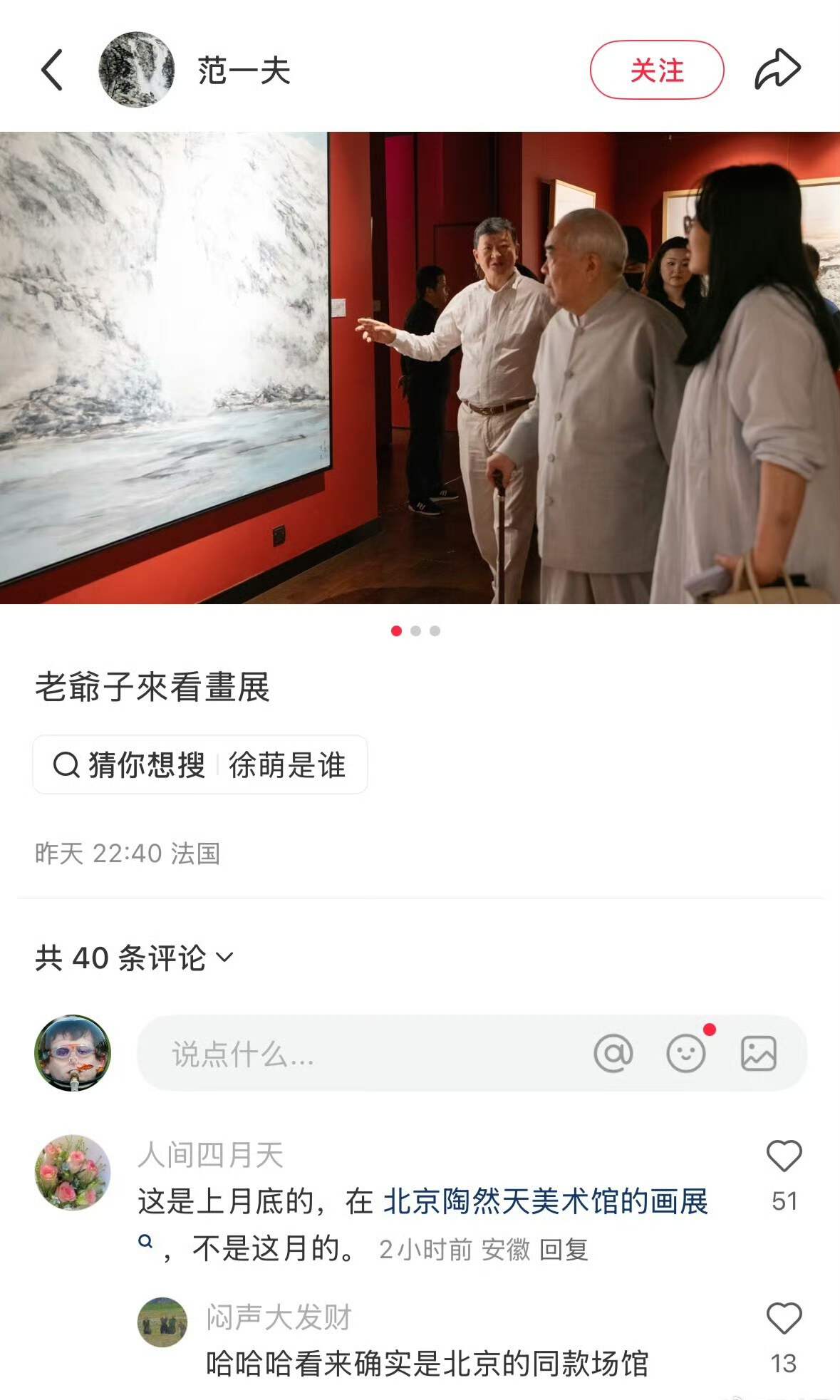Open 范一夫's profile avatar
This screenshot has height=1400, width=840.
[137, 70]
